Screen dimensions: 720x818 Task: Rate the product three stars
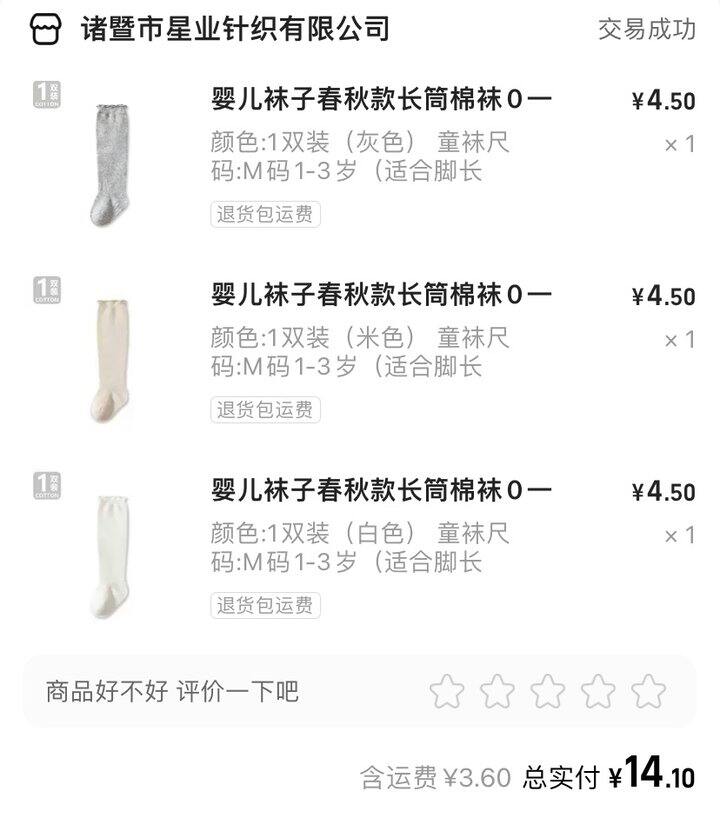tap(548, 691)
